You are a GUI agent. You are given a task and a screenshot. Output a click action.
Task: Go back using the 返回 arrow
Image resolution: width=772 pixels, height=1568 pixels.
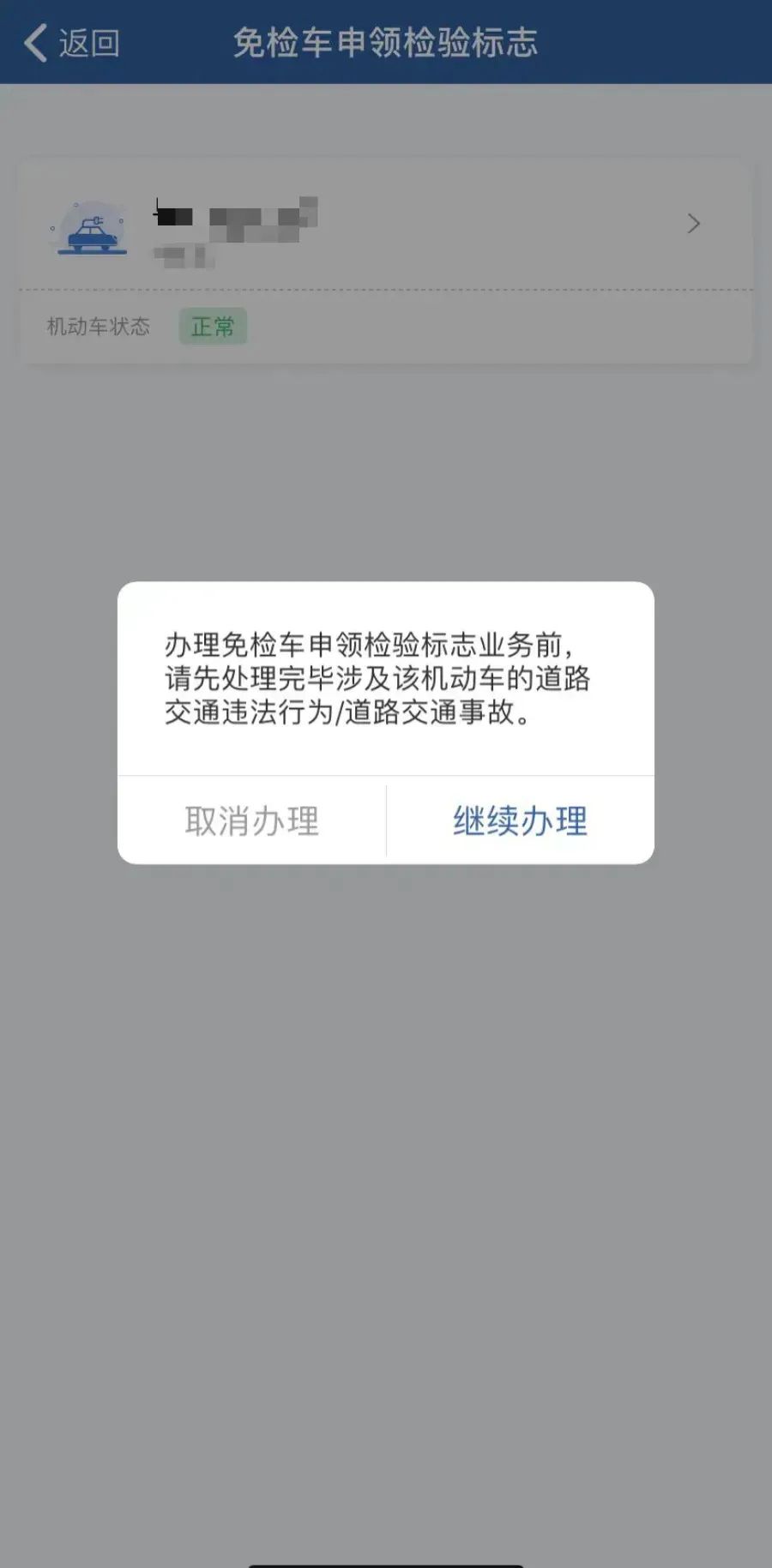[72, 43]
